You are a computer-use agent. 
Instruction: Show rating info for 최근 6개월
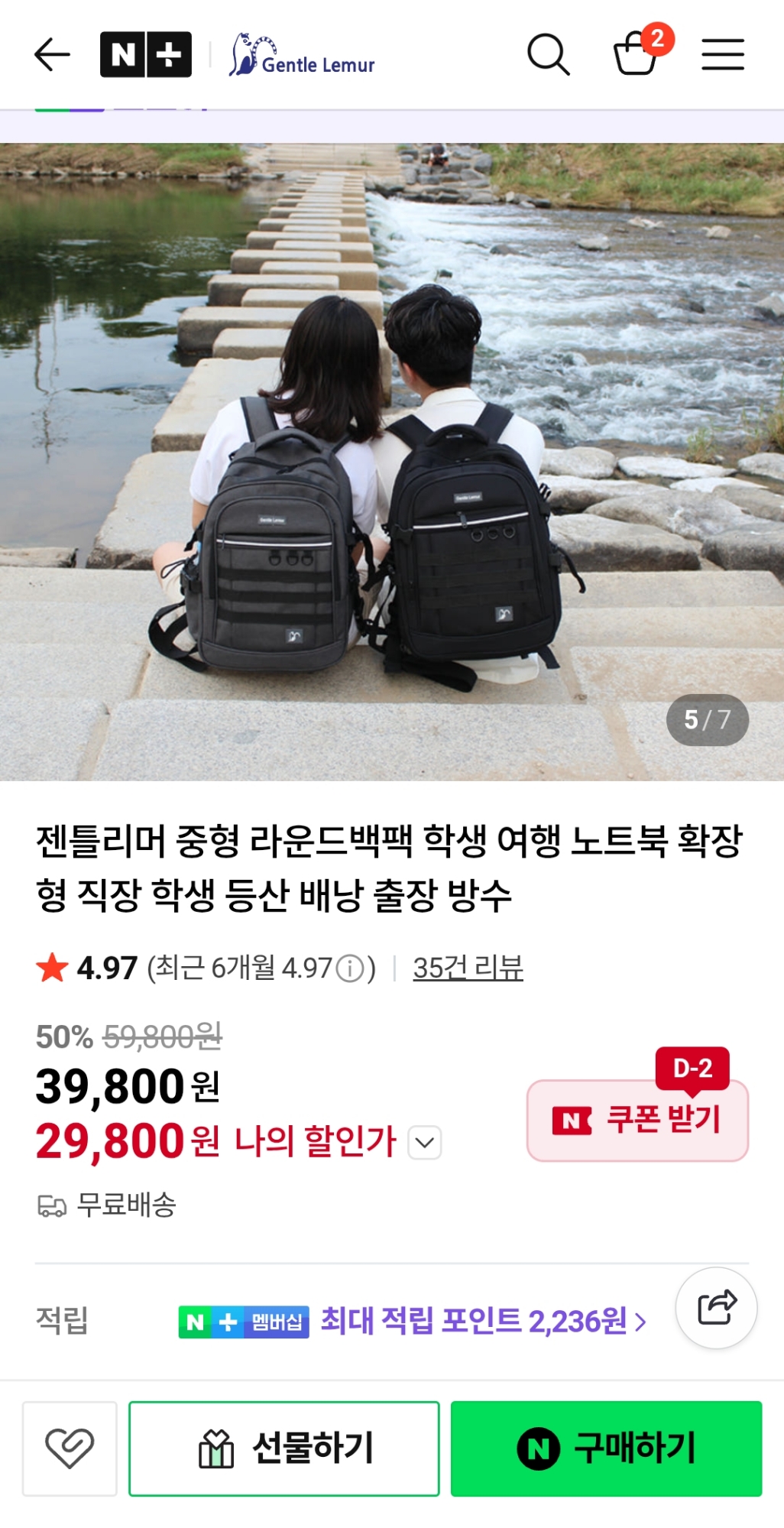(x=350, y=969)
